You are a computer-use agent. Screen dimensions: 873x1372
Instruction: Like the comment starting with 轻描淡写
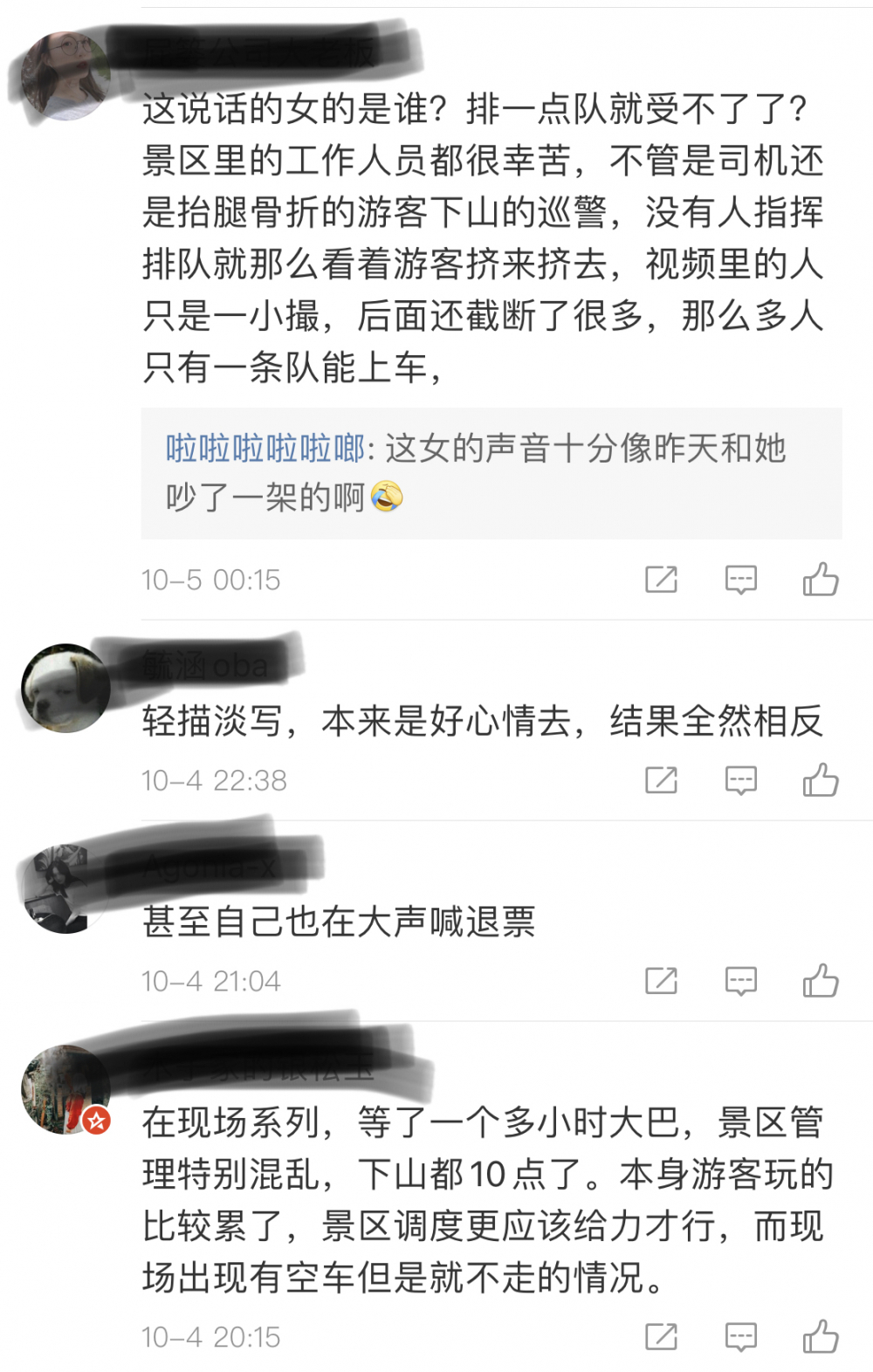tap(821, 780)
